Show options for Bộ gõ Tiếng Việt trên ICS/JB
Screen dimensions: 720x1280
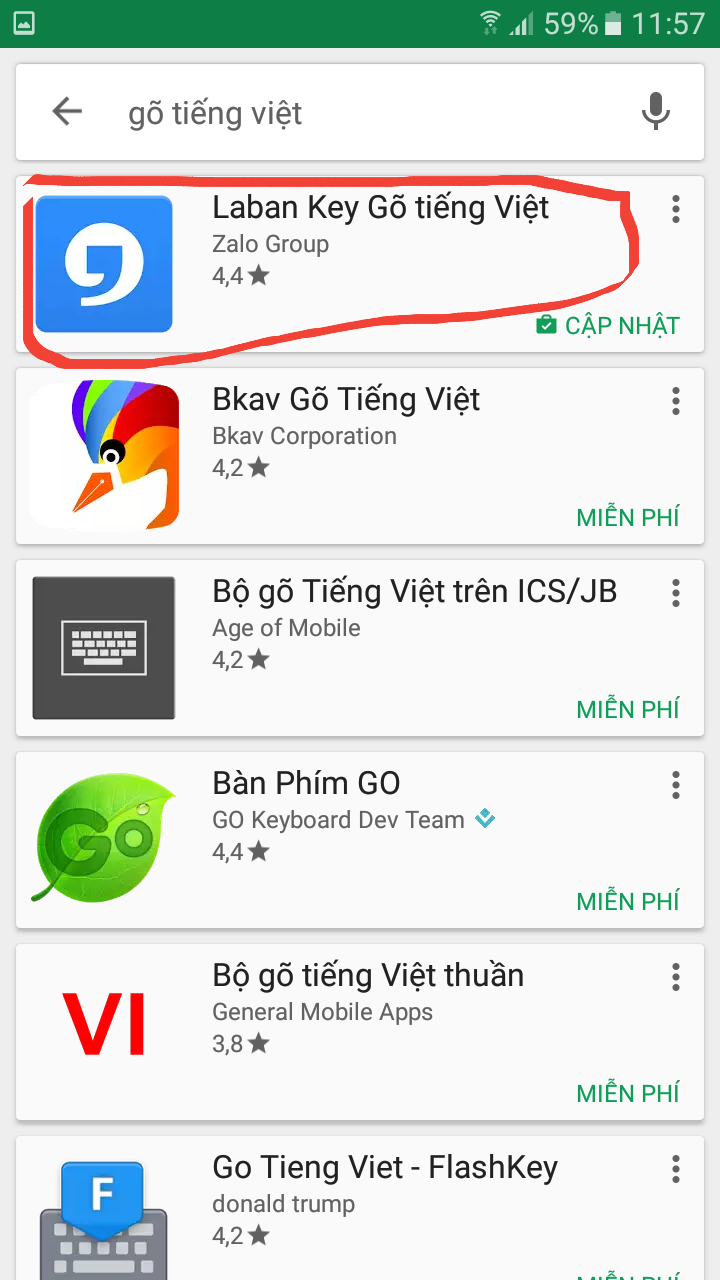676,593
